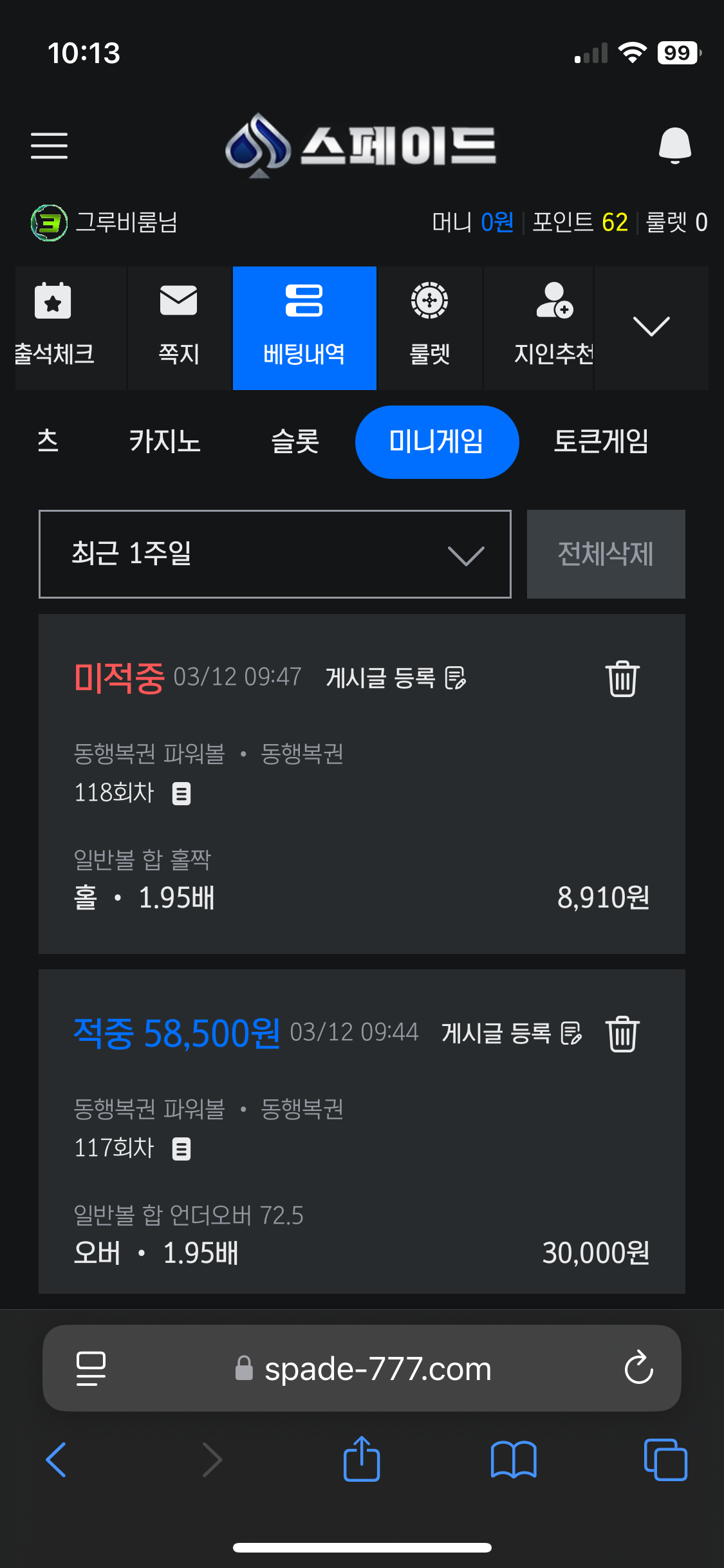Image resolution: width=724 pixels, height=1568 pixels.
Task: Switch to the 슬롯 tab
Action: tap(295, 442)
